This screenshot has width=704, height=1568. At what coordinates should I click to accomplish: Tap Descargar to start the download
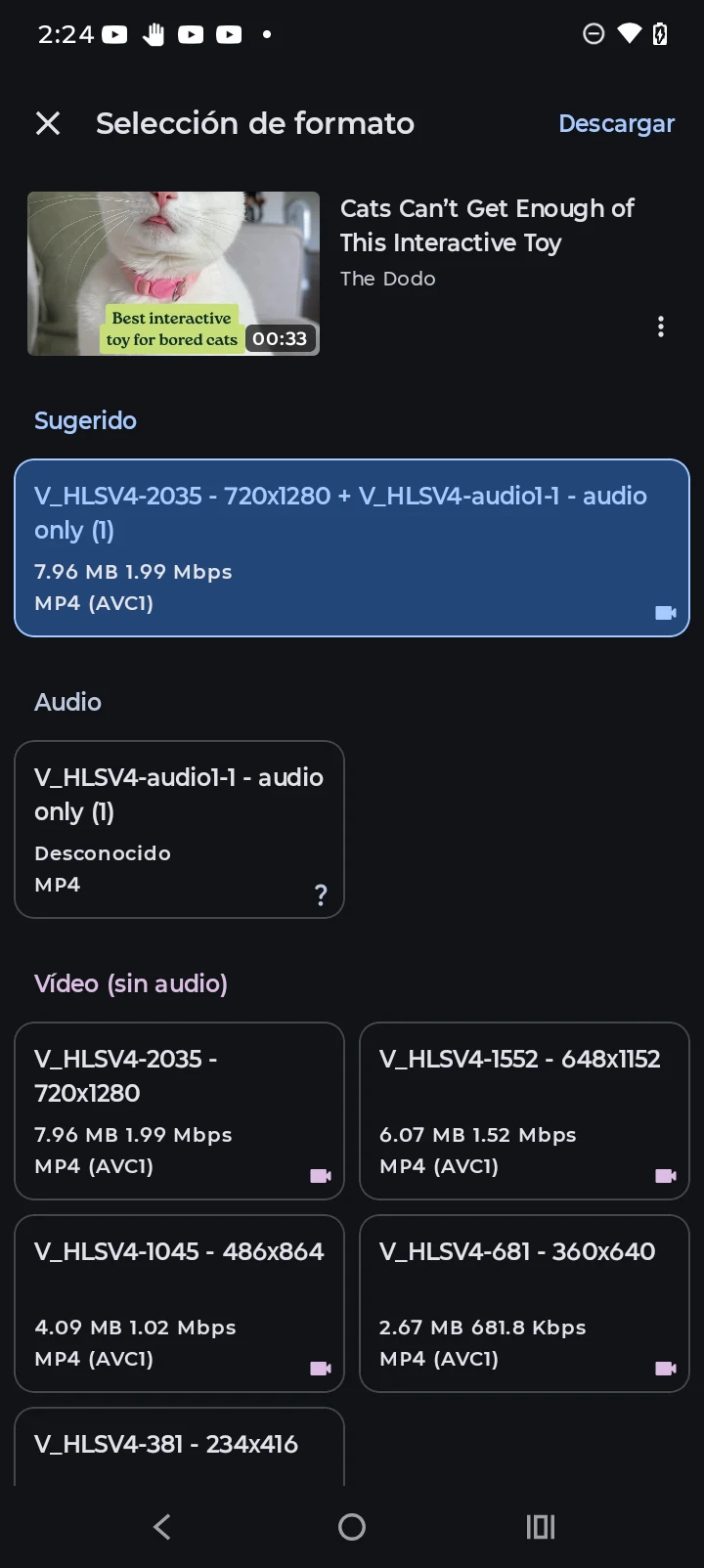click(616, 123)
